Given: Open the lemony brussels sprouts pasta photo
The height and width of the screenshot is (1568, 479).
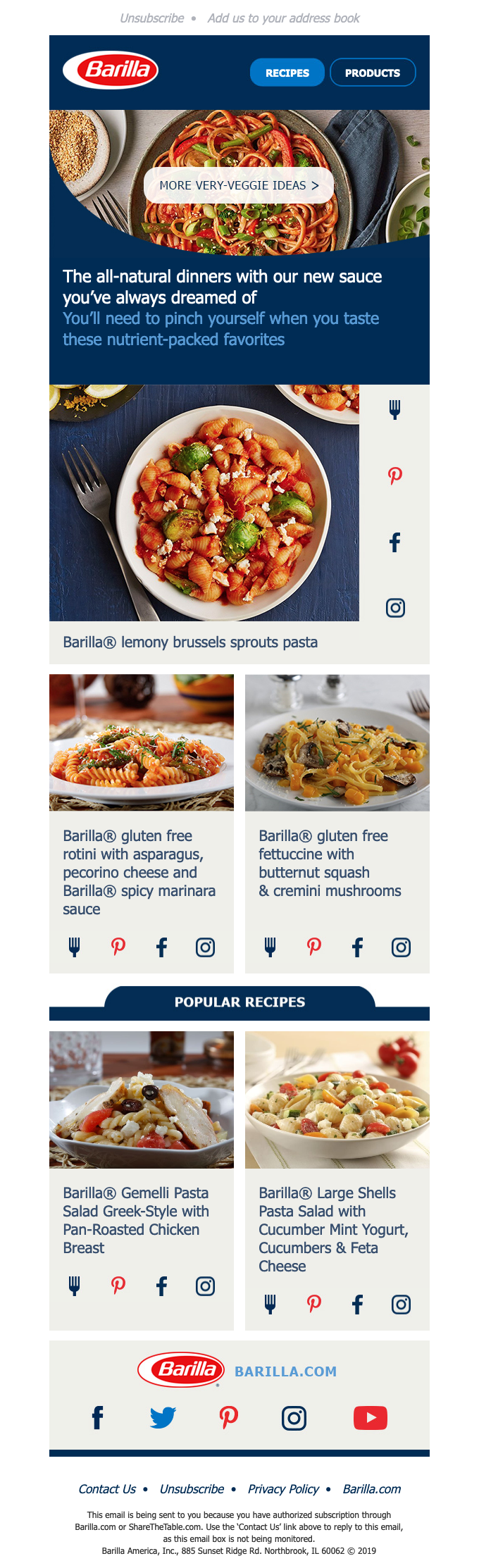Looking at the screenshot, I should [204, 503].
